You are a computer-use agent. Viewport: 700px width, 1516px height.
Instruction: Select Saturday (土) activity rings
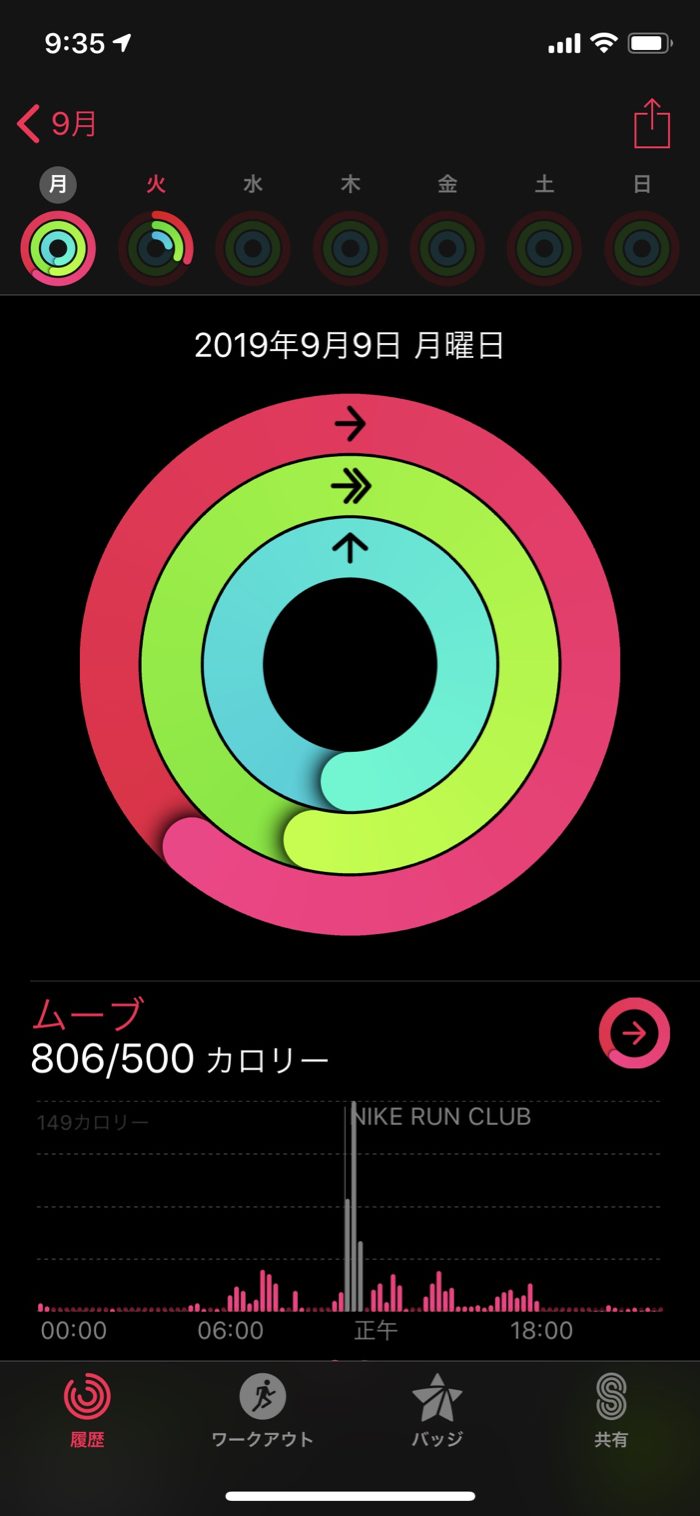click(544, 248)
